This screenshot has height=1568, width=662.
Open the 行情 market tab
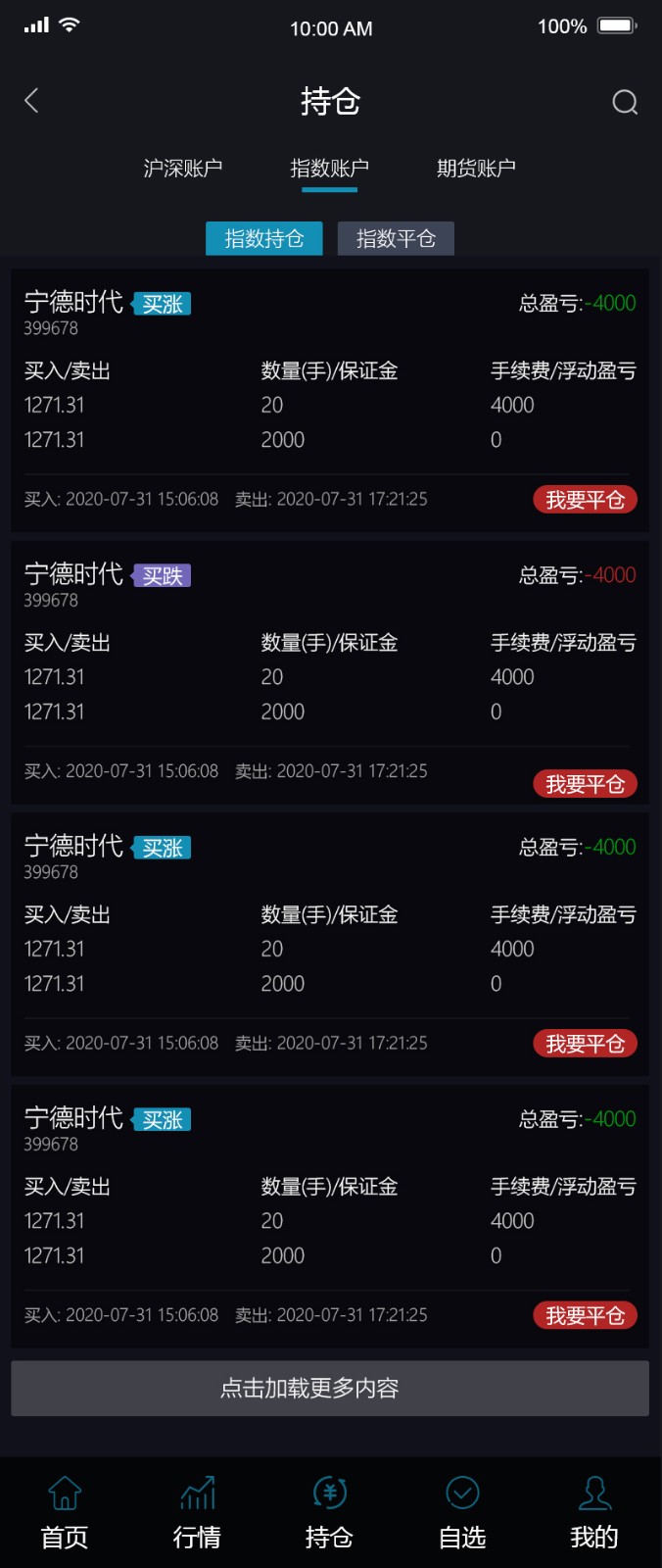tap(197, 1514)
